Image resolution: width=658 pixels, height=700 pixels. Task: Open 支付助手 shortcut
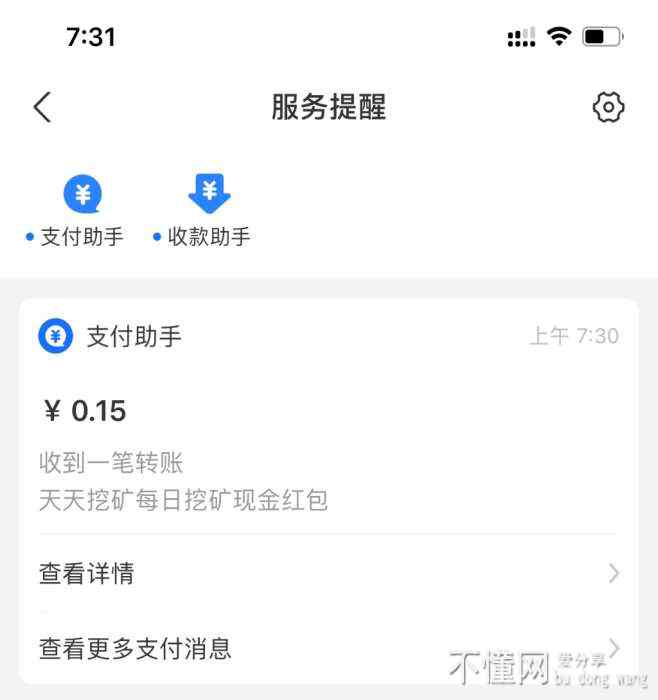[x=82, y=210]
